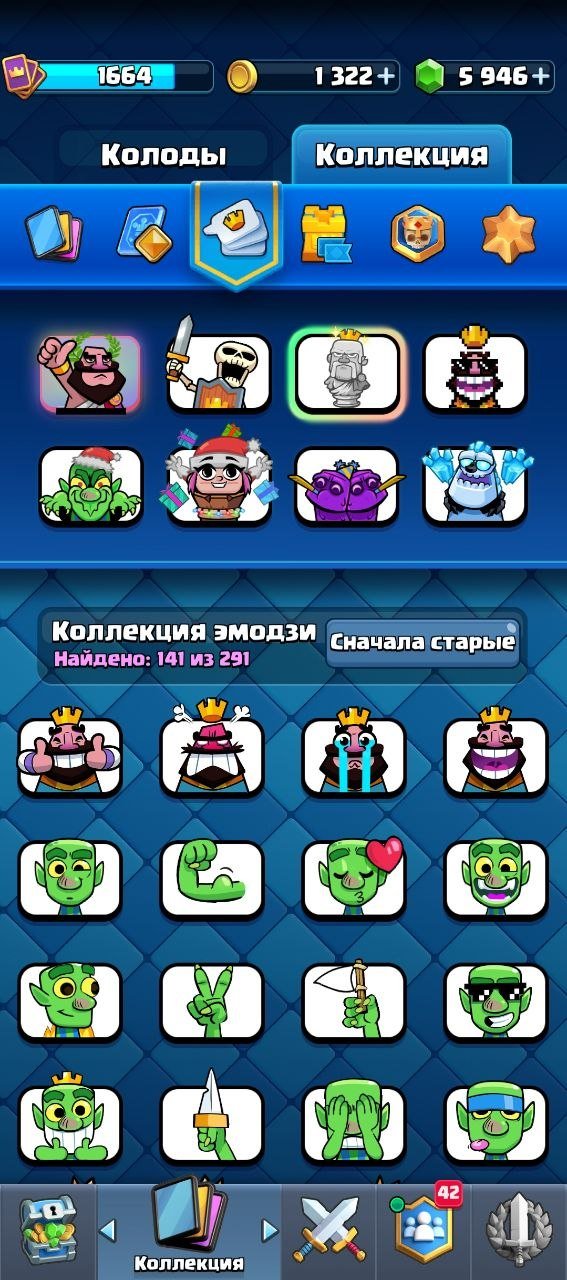Screen dimensions: 567x1280
Task: Open the Коллекция tab
Action: (401, 154)
